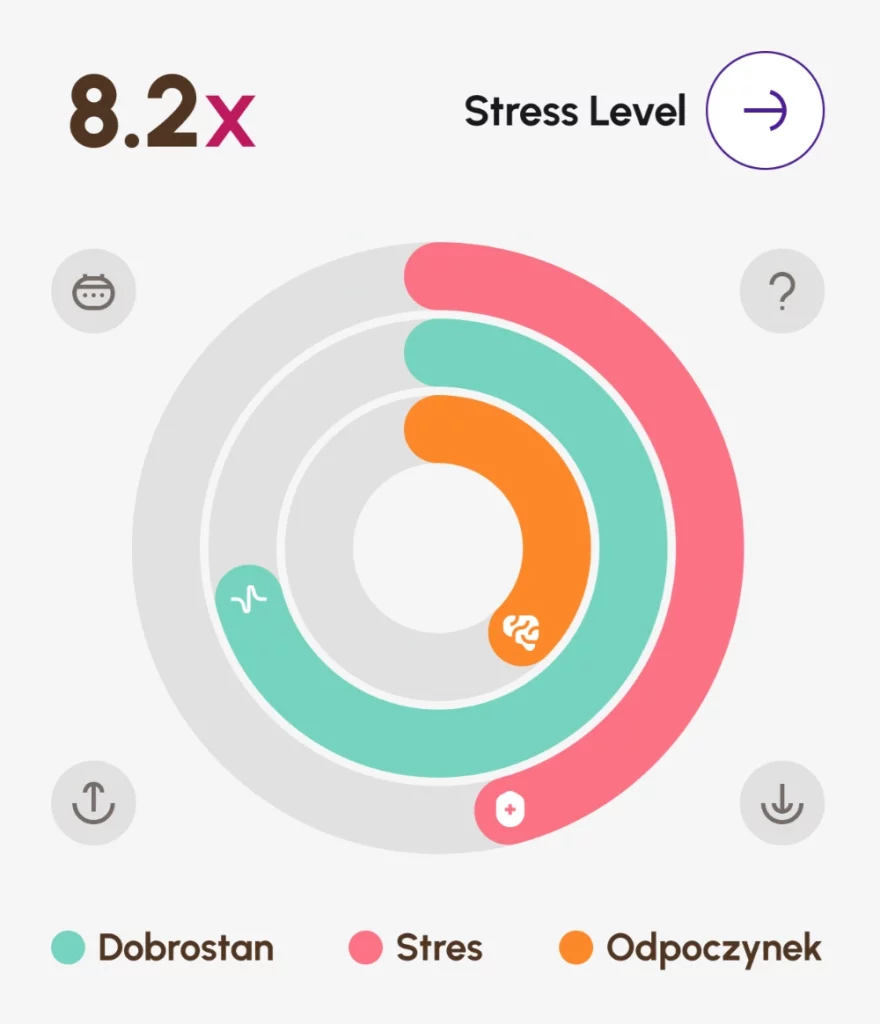
Task: Download the stress report
Action: click(x=781, y=802)
